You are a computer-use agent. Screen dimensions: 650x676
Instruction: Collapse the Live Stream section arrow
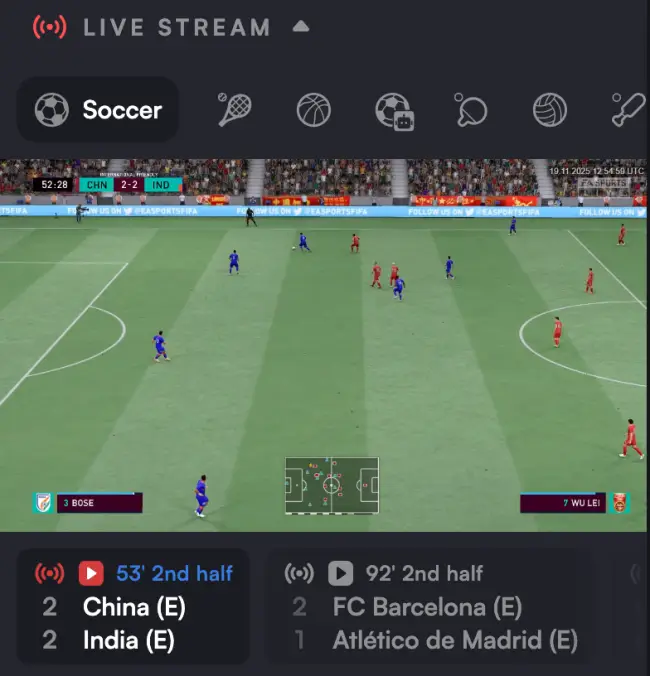pos(301,27)
